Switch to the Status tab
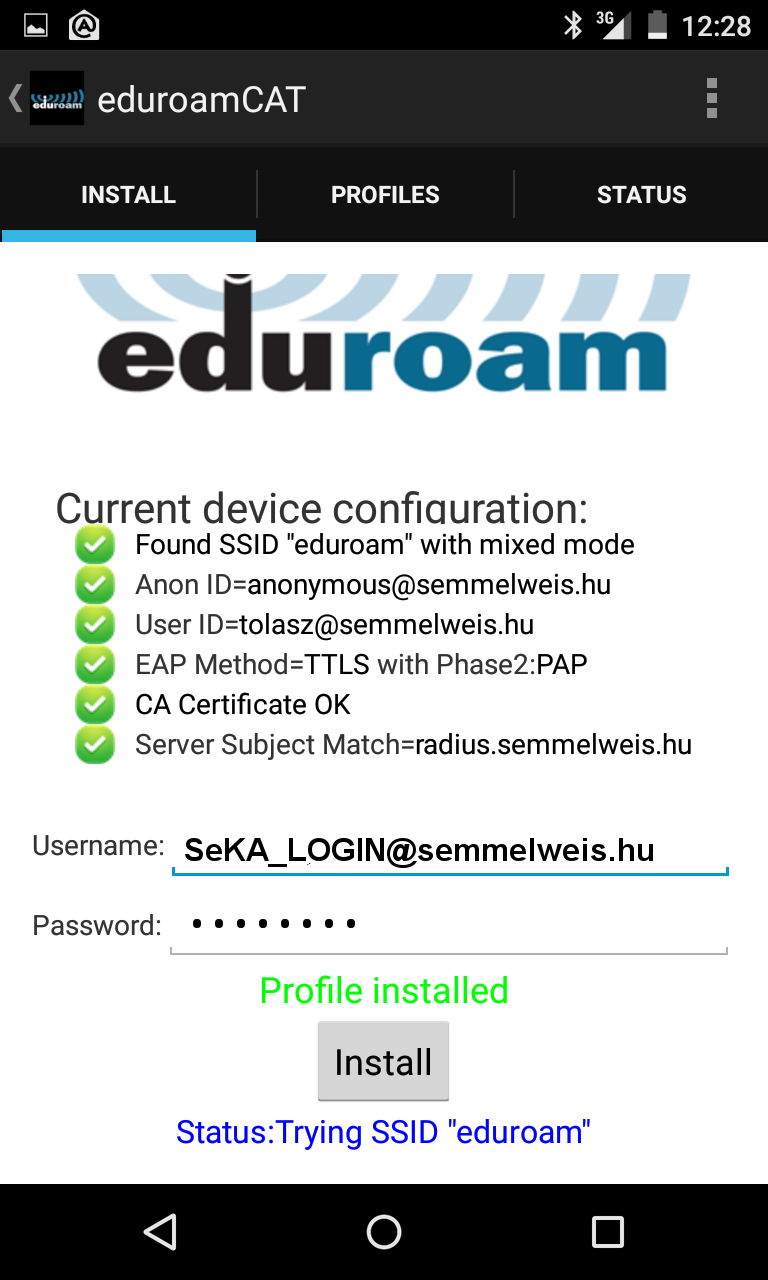Viewport: 768px width, 1280px height. tap(641, 194)
